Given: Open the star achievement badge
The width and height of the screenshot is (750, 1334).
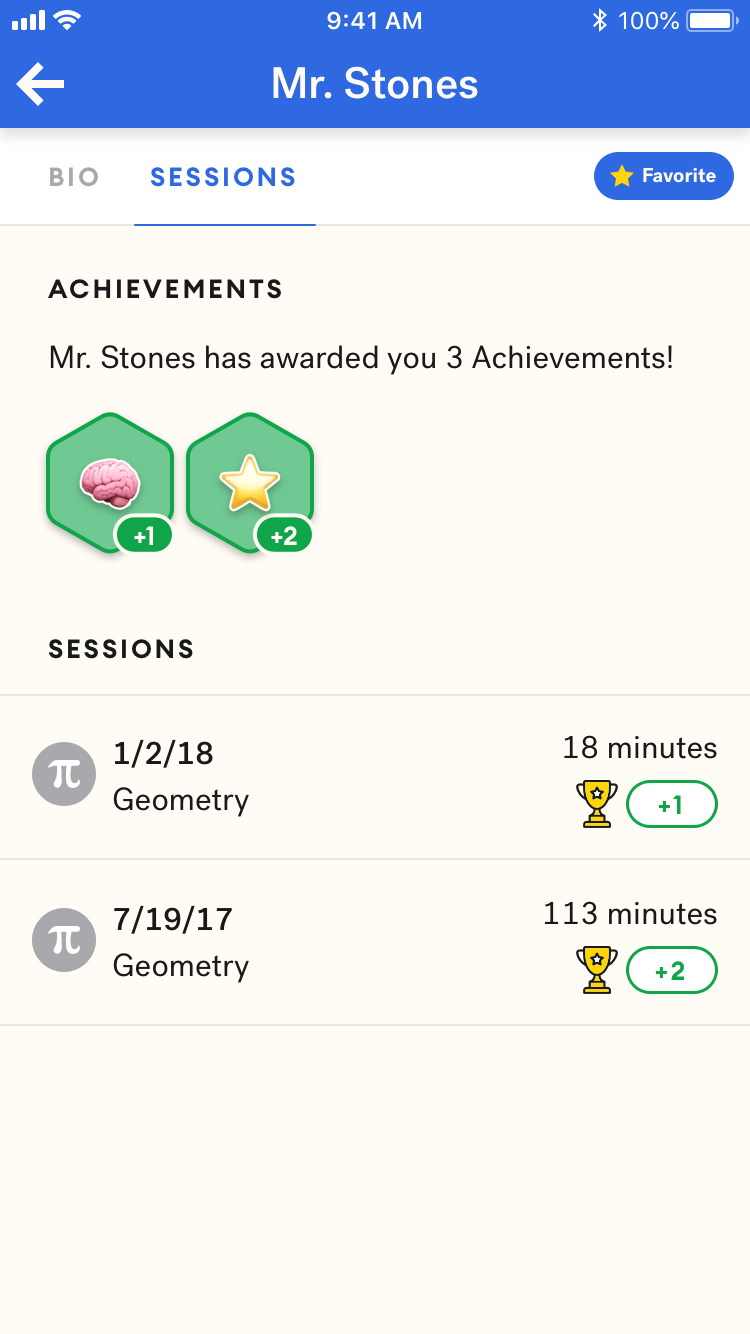Looking at the screenshot, I should 250,483.
